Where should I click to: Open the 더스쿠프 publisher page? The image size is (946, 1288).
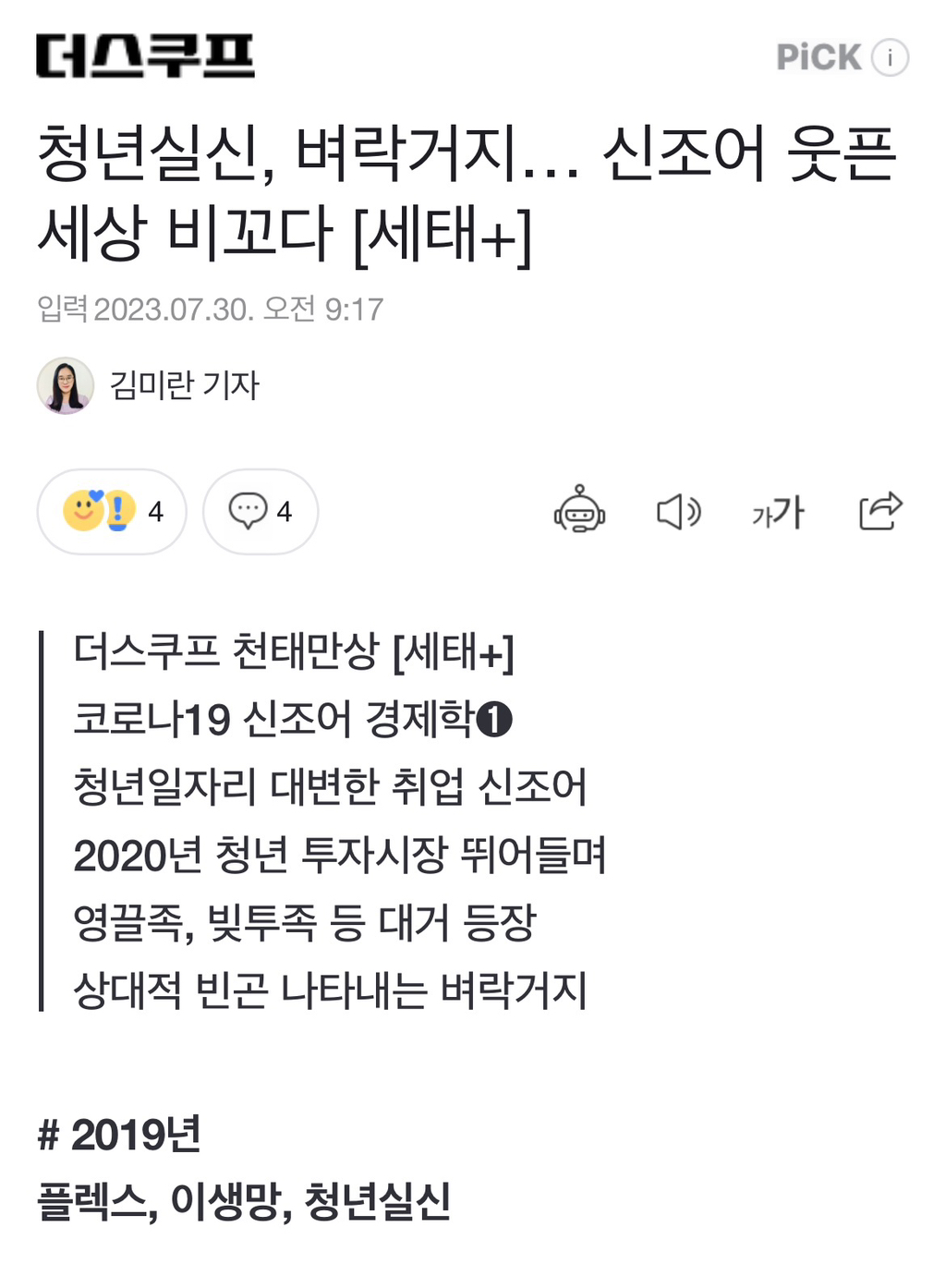point(145,56)
